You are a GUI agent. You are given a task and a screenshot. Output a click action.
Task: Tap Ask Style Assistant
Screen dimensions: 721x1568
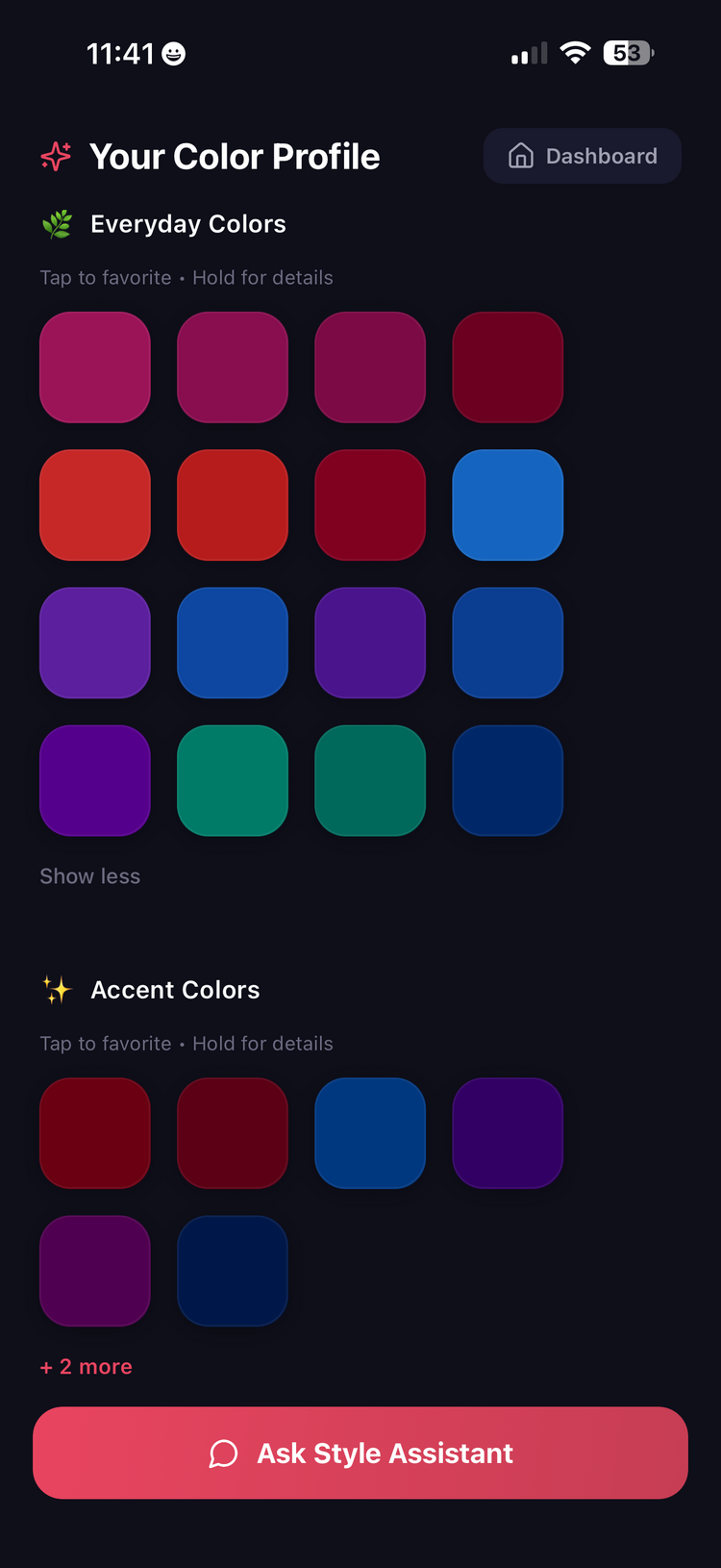coord(360,1454)
